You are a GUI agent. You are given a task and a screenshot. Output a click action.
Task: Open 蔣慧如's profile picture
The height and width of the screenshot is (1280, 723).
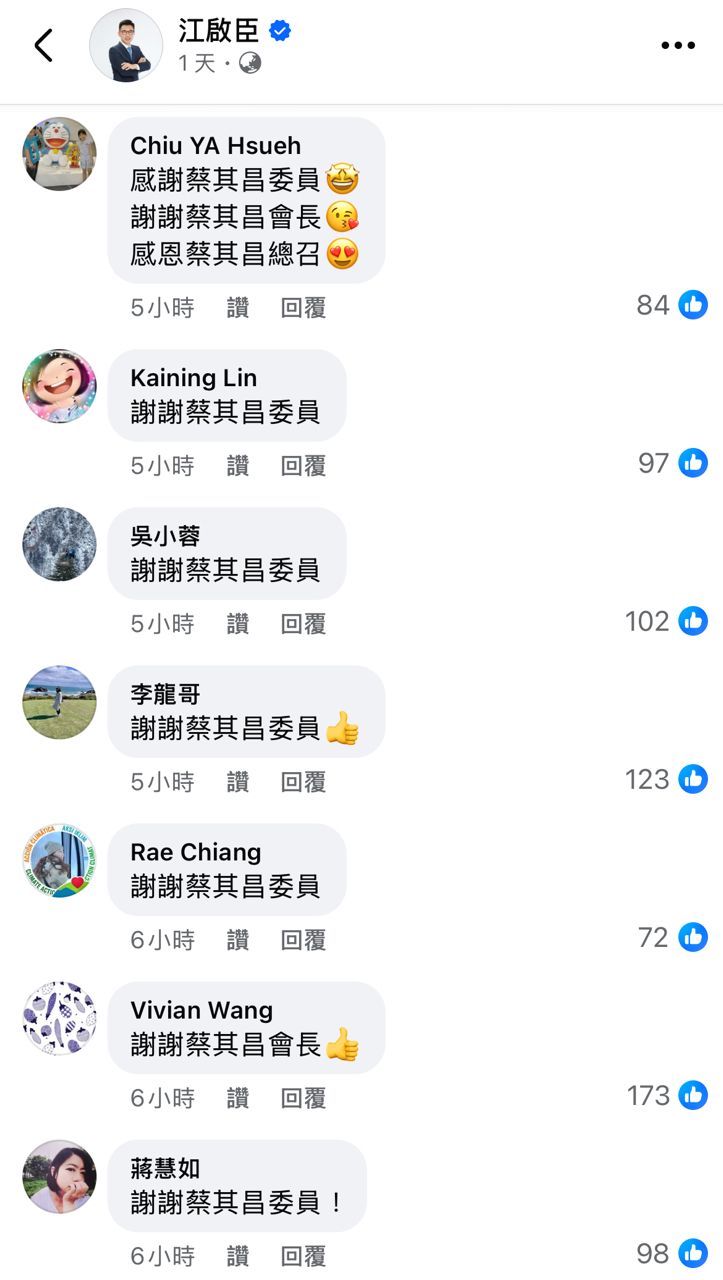point(60,1176)
